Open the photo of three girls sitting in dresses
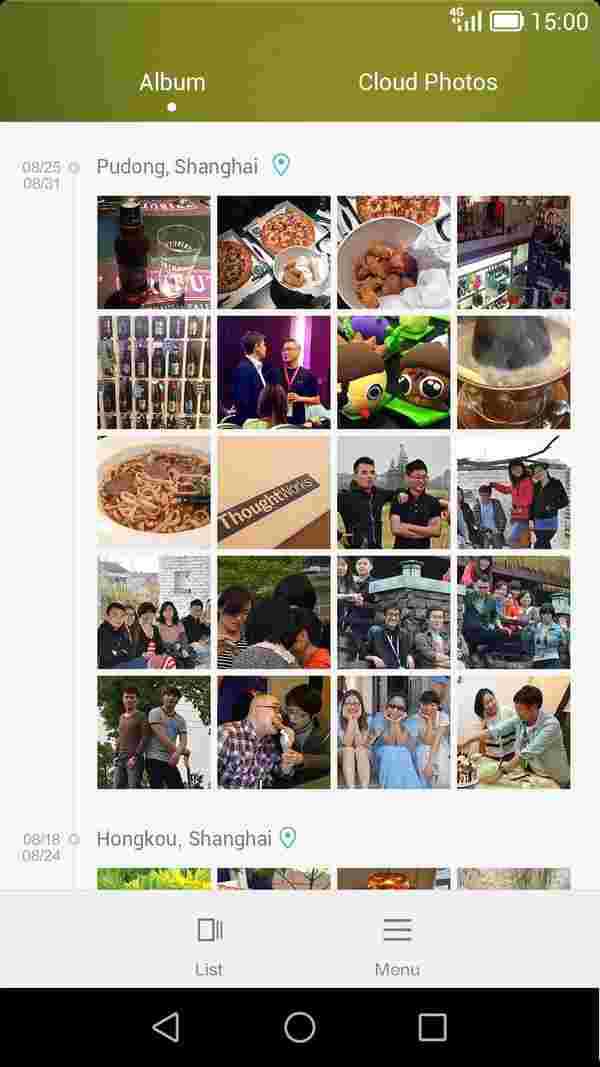This screenshot has width=600, height=1067. 394,732
